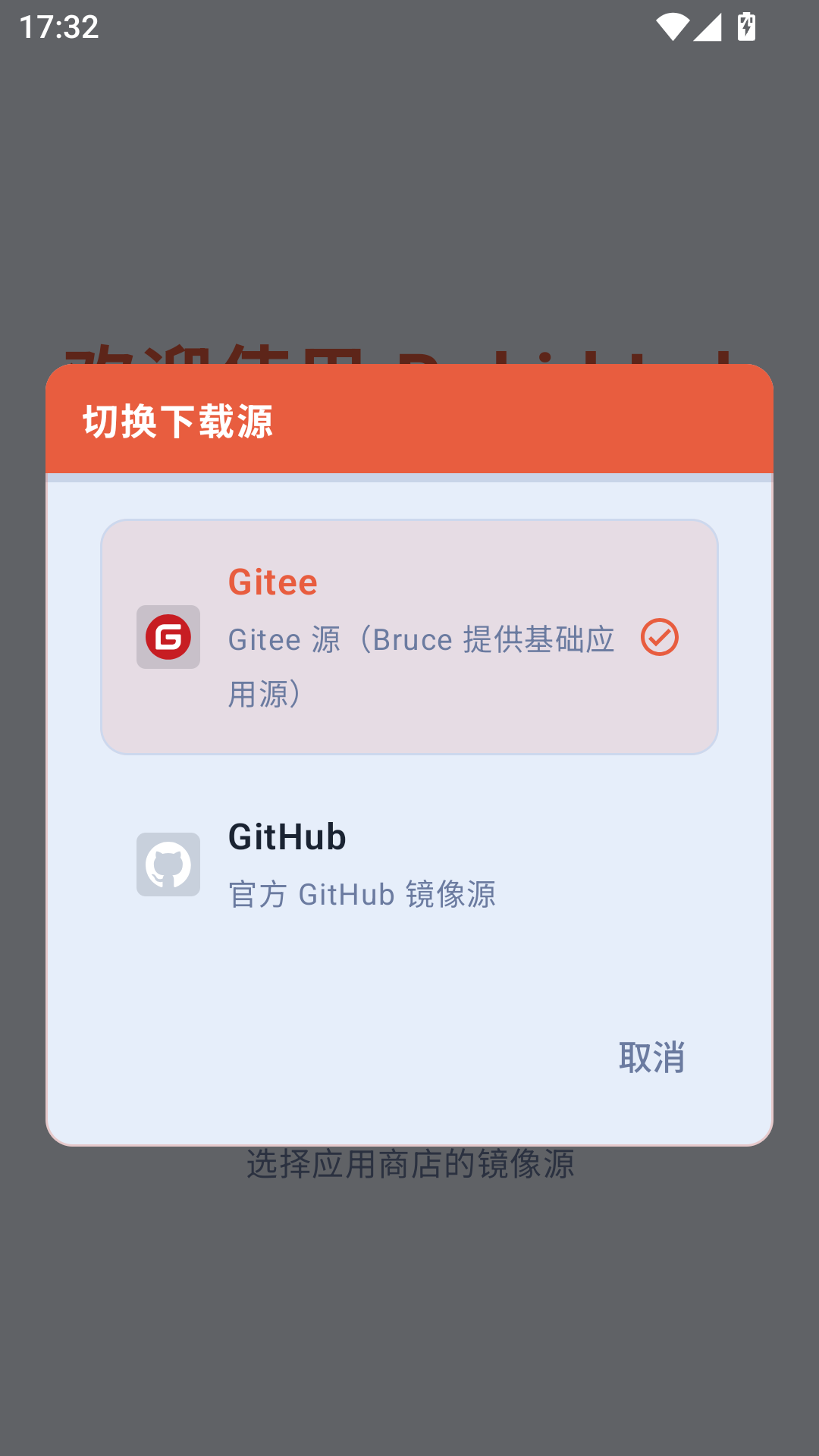Image resolution: width=819 pixels, height=1456 pixels.
Task: Dismiss the dialog with 取消
Action: coord(651,1057)
